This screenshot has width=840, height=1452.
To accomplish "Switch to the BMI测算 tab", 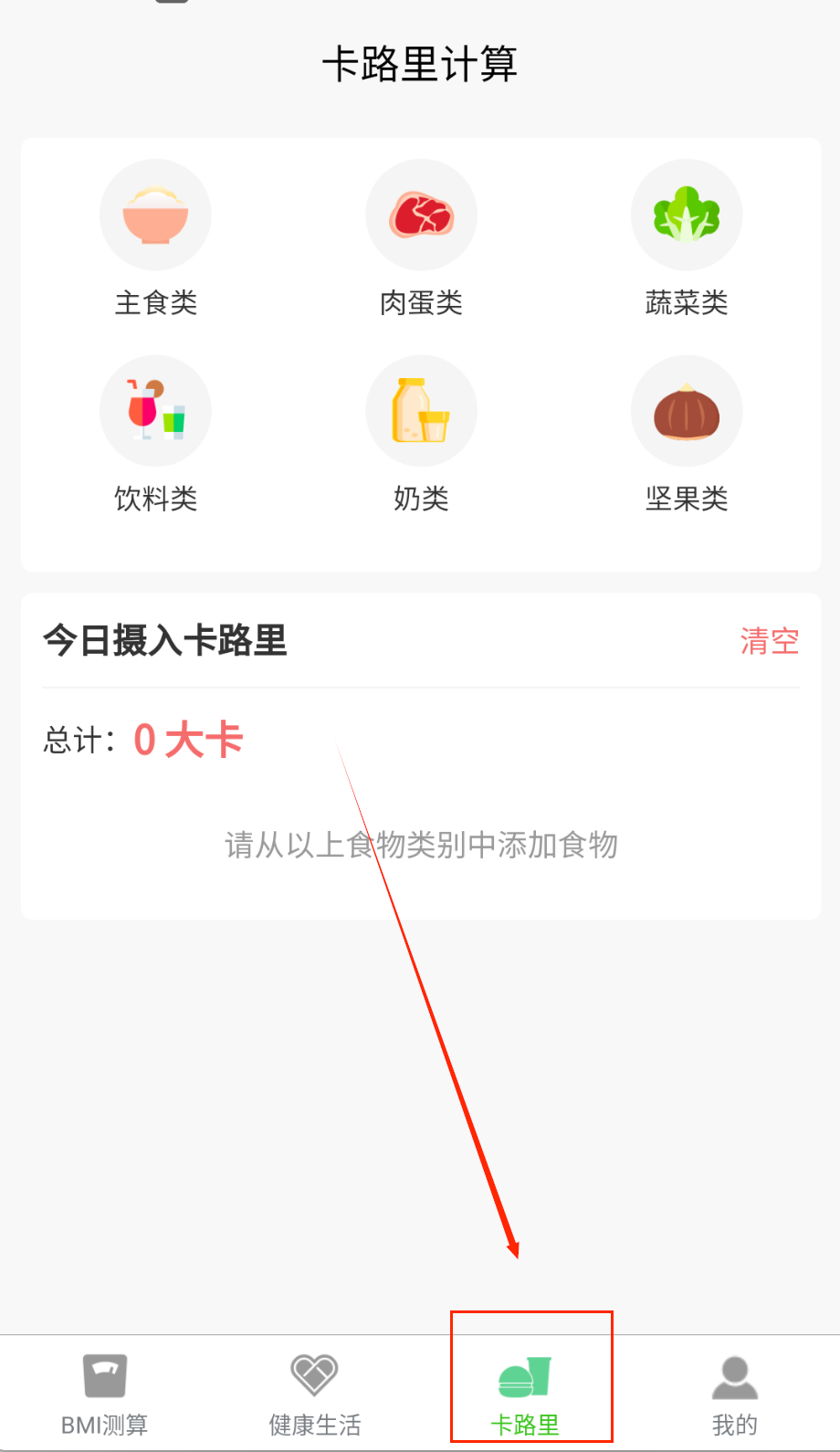I will [x=105, y=1393].
